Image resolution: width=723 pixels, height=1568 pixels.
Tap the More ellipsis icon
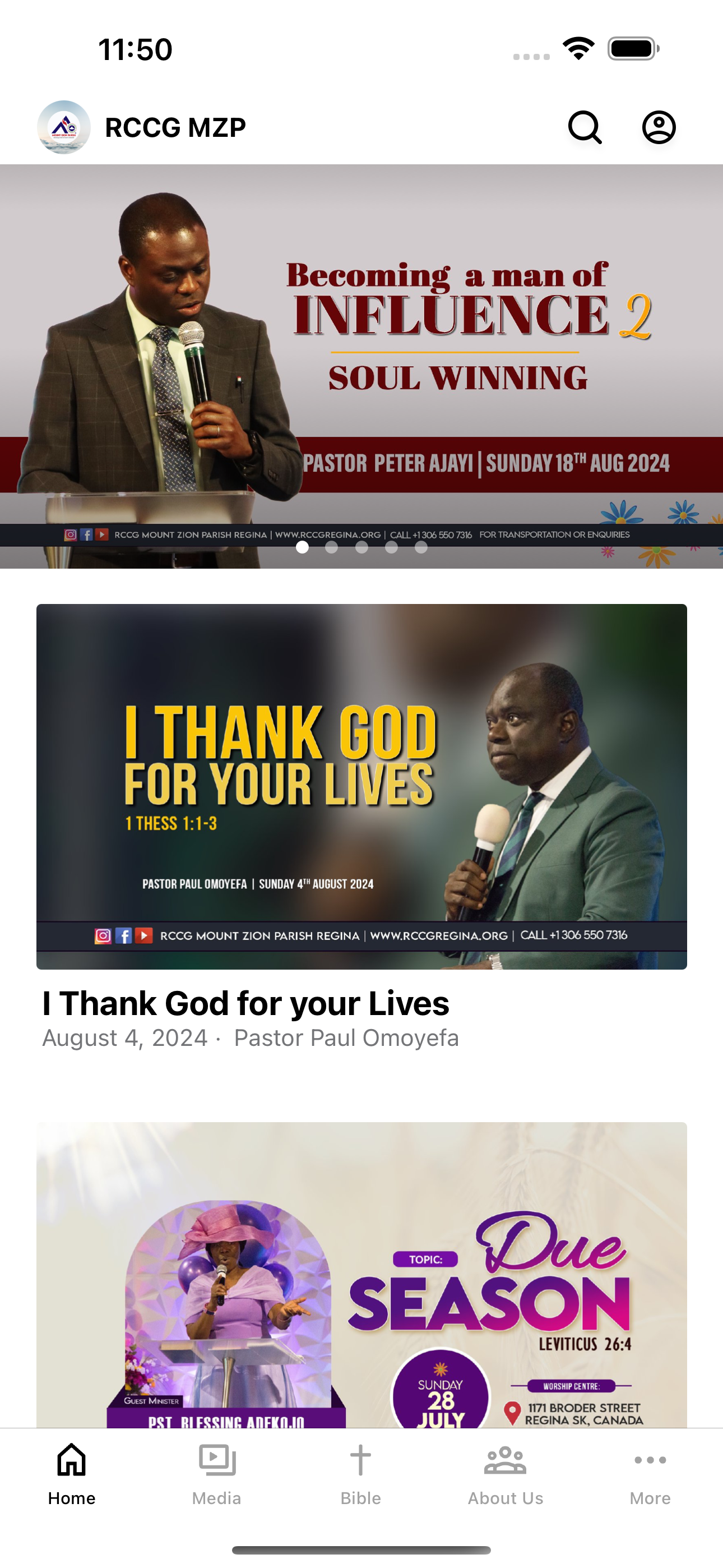(650, 1460)
